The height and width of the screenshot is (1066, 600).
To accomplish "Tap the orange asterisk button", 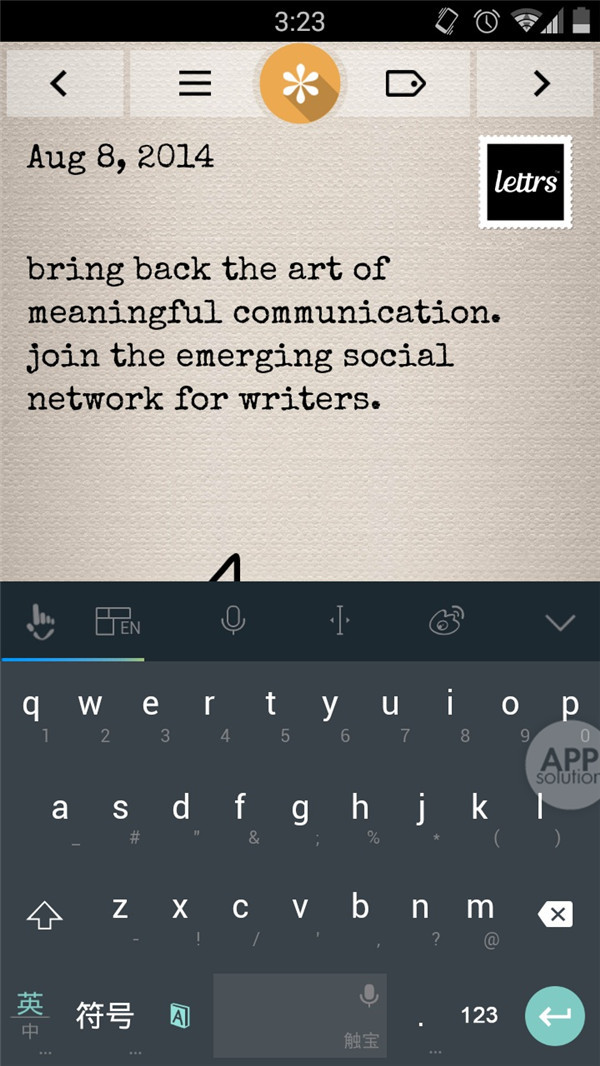I will 300,84.
